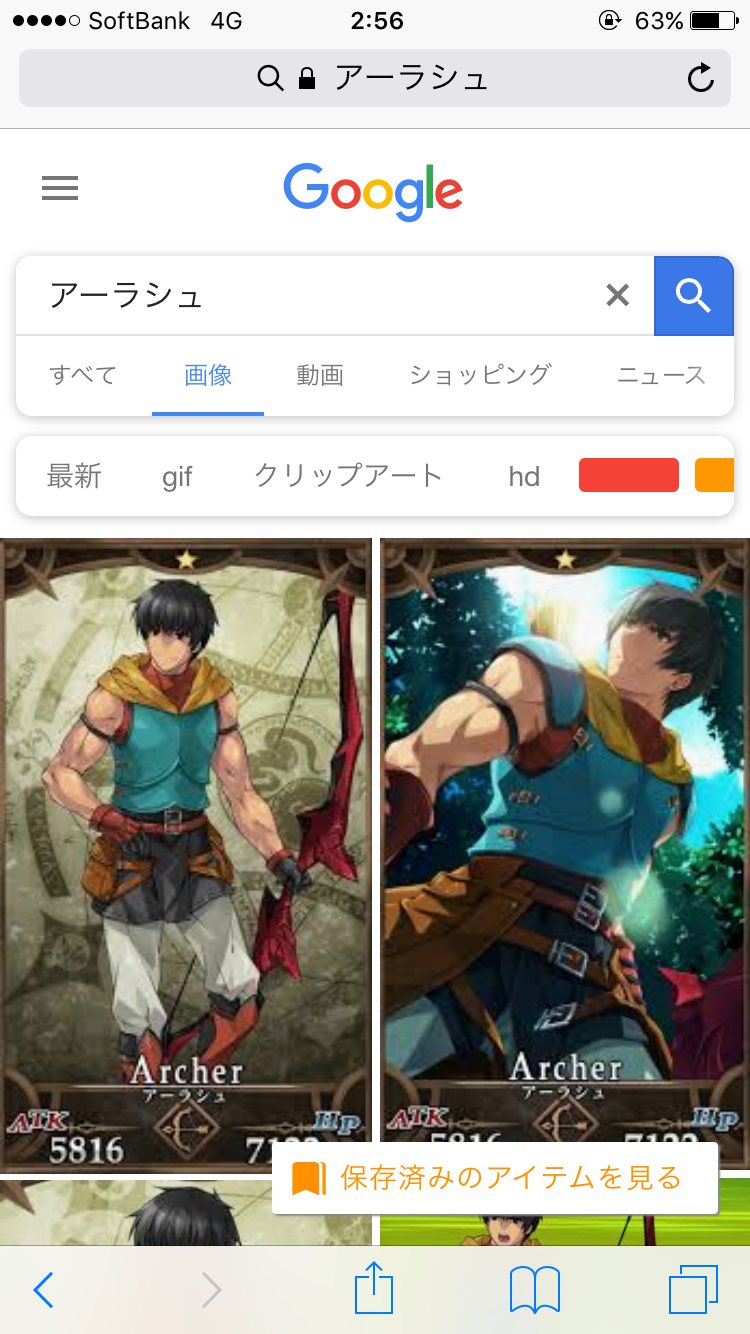This screenshot has width=750, height=1334.
Task: Apply the クリップアート filter
Action: (x=348, y=476)
